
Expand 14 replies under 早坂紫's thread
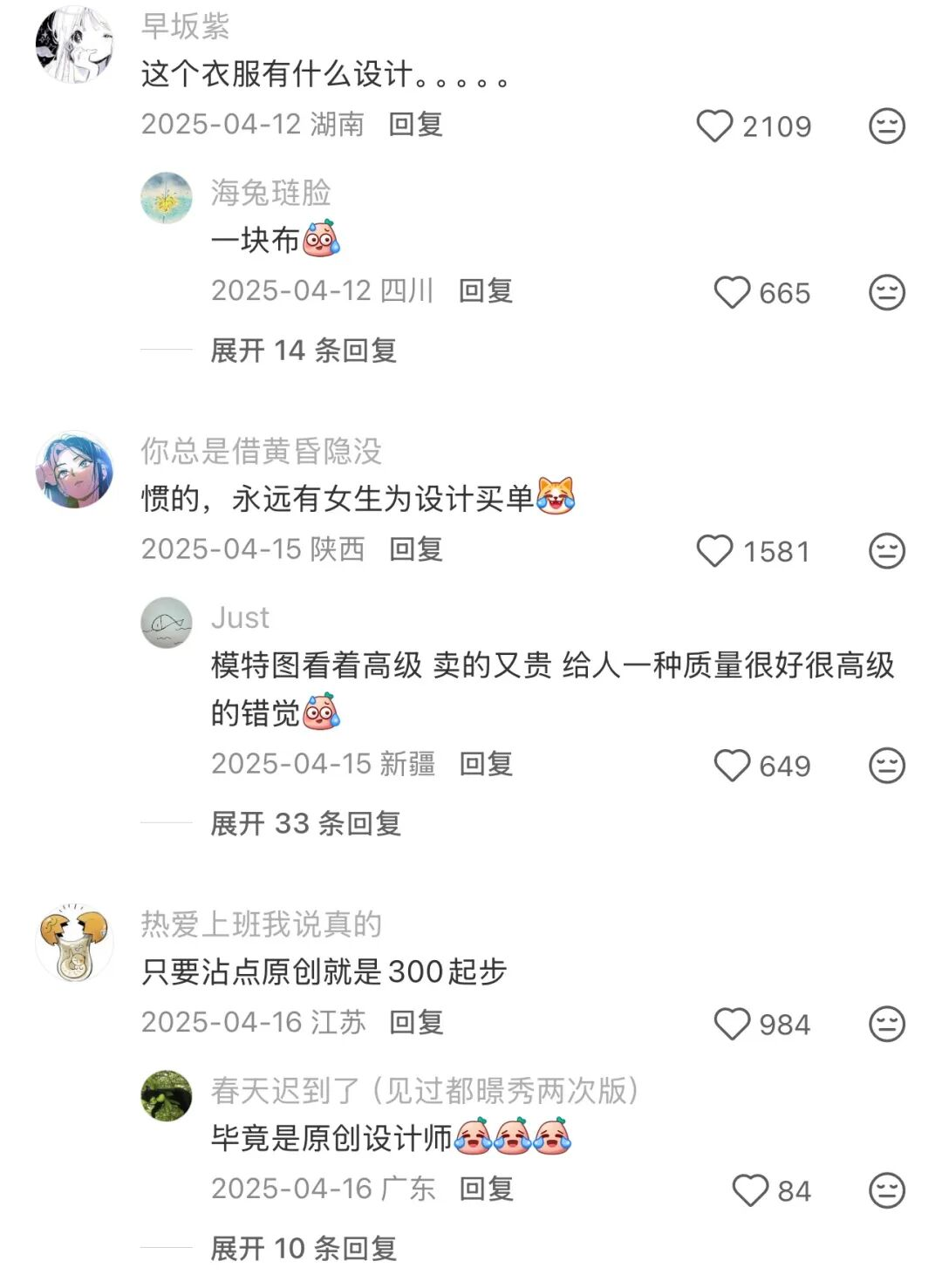(x=303, y=351)
